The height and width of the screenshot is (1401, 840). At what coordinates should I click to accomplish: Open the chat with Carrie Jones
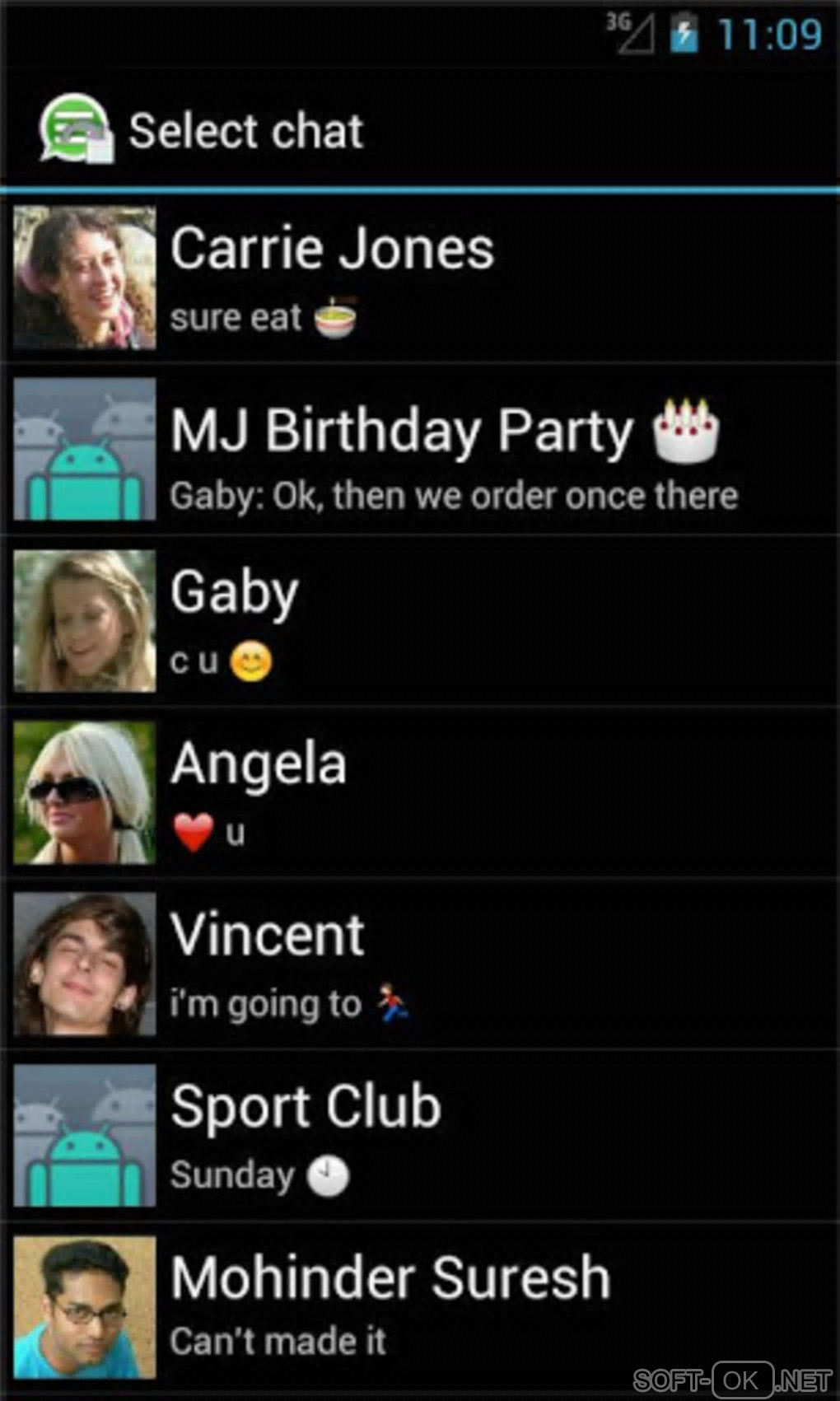click(420, 278)
